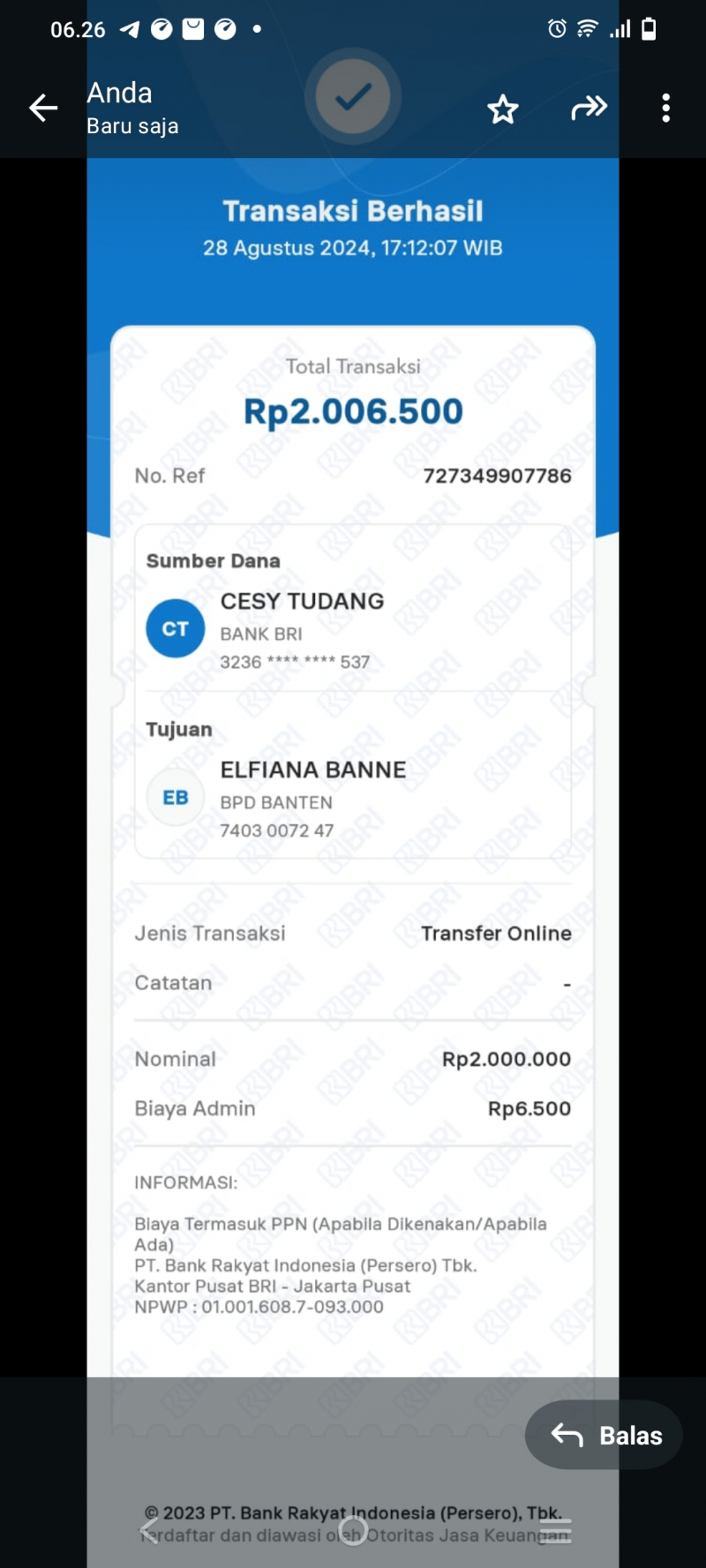Star this image message

point(503,109)
